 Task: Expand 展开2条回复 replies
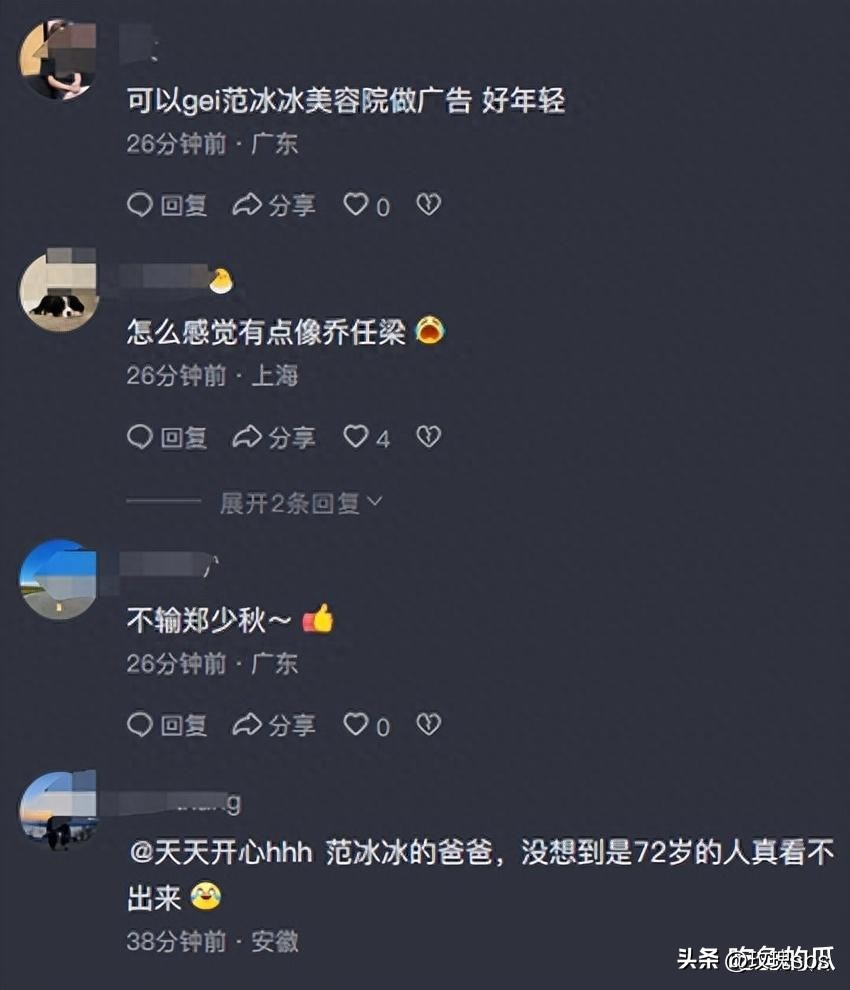tap(300, 502)
